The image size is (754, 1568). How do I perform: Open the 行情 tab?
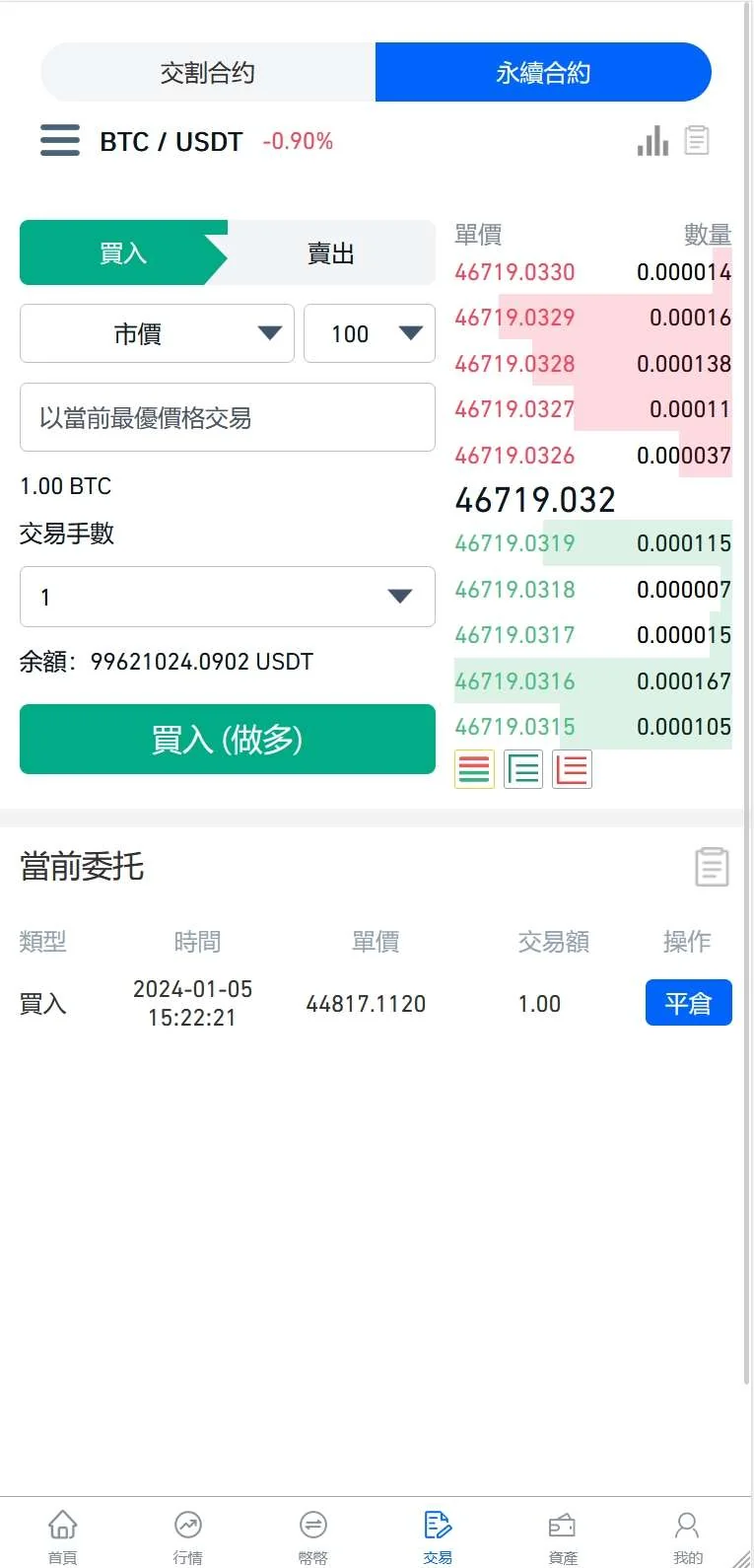tap(187, 1536)
